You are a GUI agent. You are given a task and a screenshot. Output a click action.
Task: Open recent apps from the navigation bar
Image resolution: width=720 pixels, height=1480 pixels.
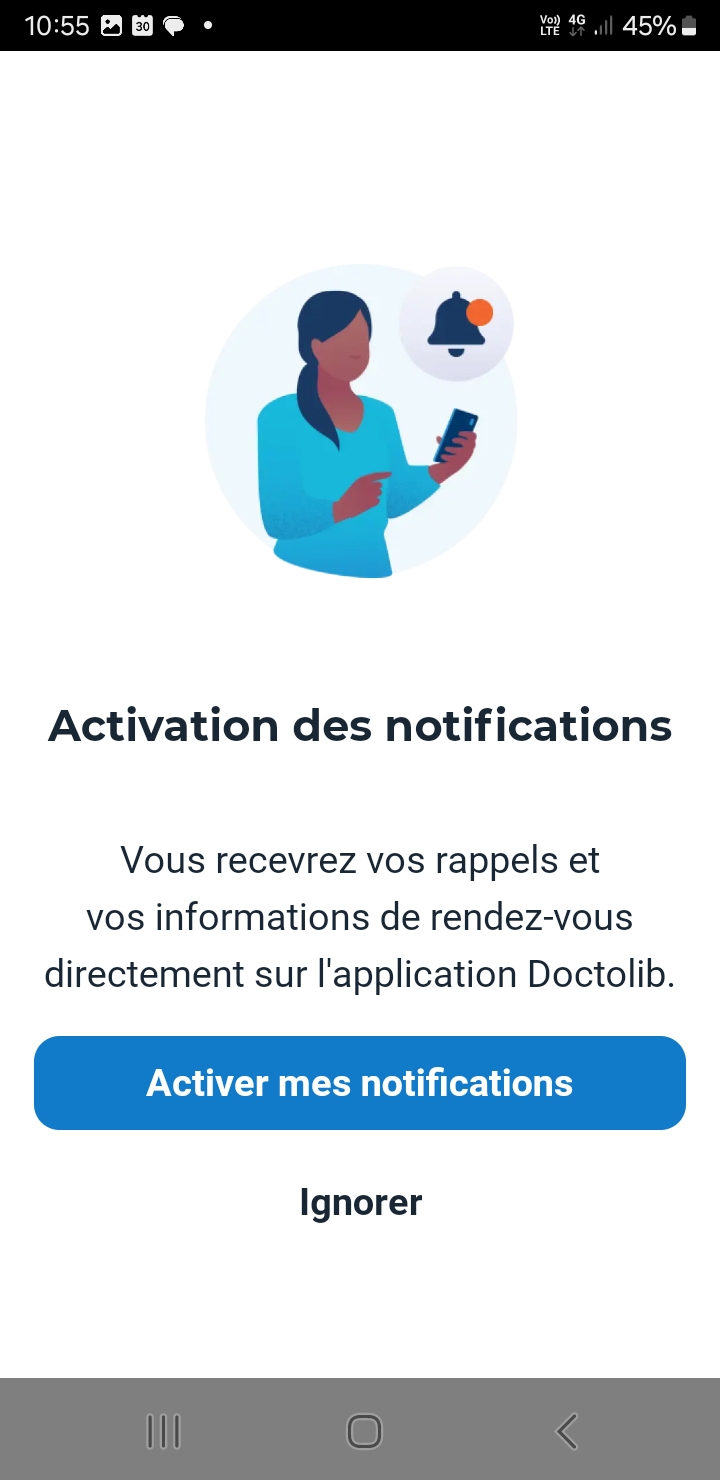click(x=162, y=1430)
